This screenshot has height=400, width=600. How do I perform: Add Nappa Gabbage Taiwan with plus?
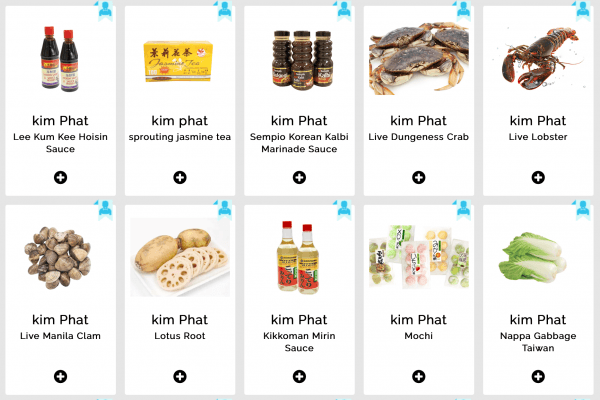[538, 376]
